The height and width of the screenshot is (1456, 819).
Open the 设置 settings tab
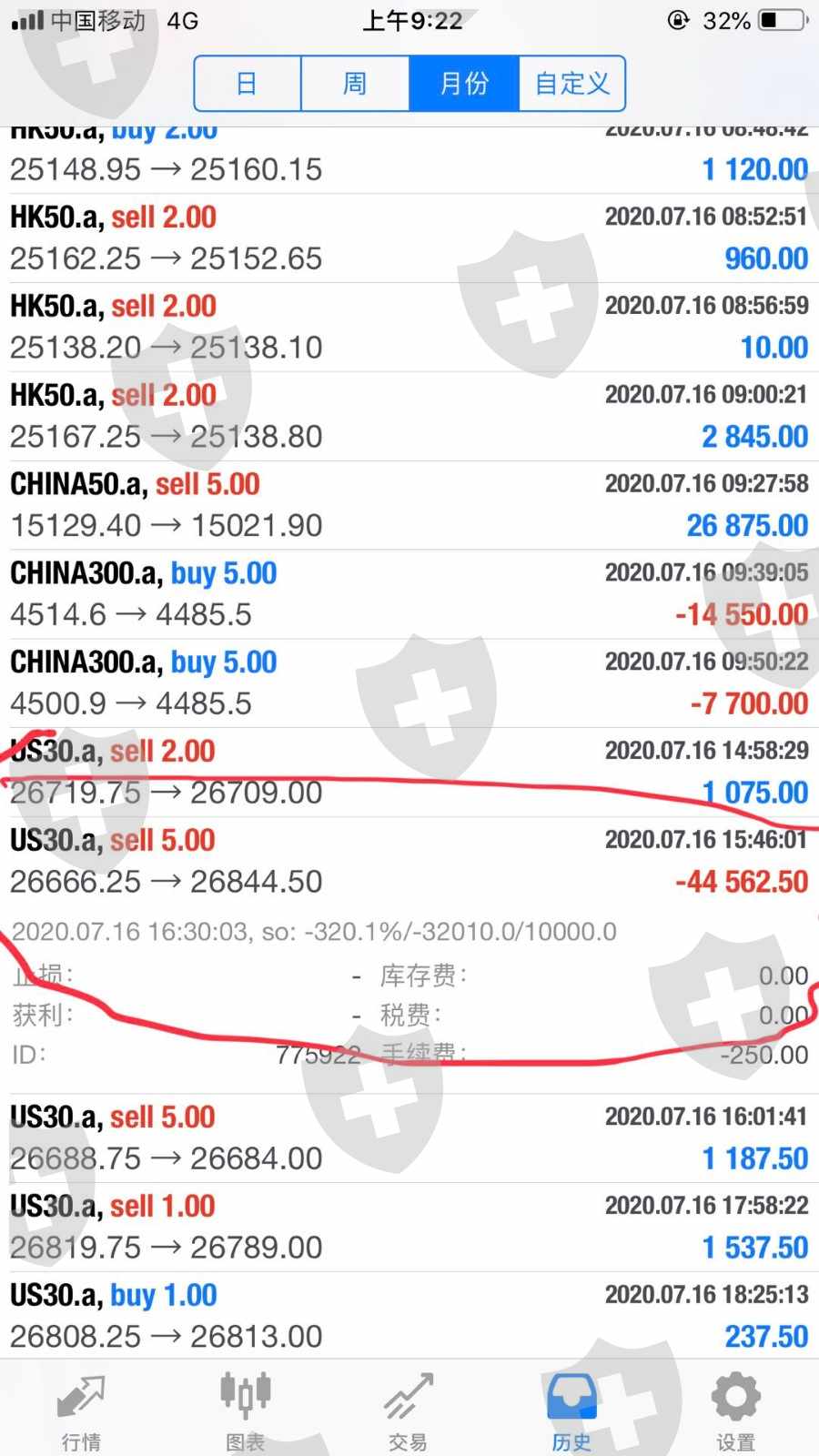coord(735,1410)
